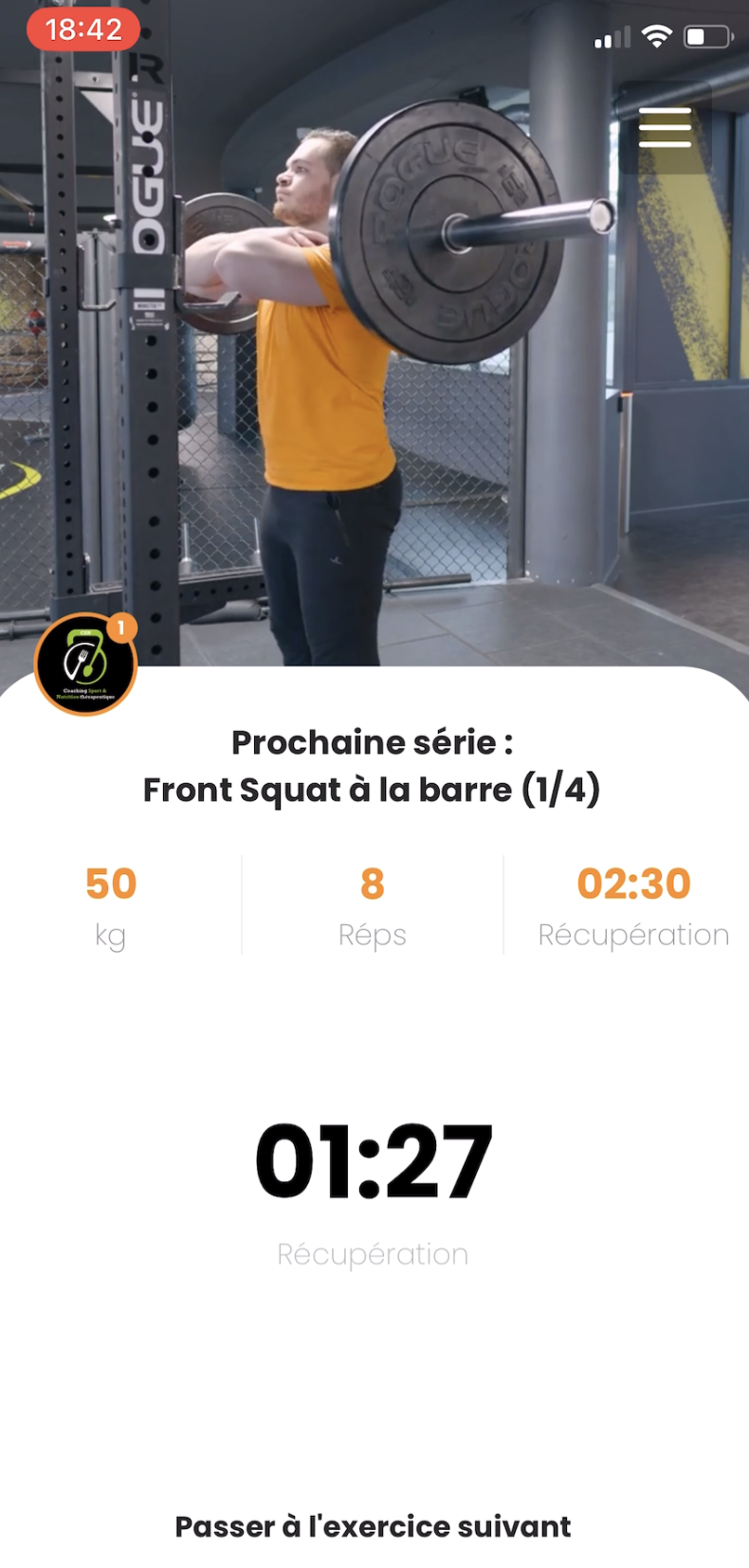
Task: Tap the coach avatar with notification badge
Action: pyautogui.click(x=85, y=665)
